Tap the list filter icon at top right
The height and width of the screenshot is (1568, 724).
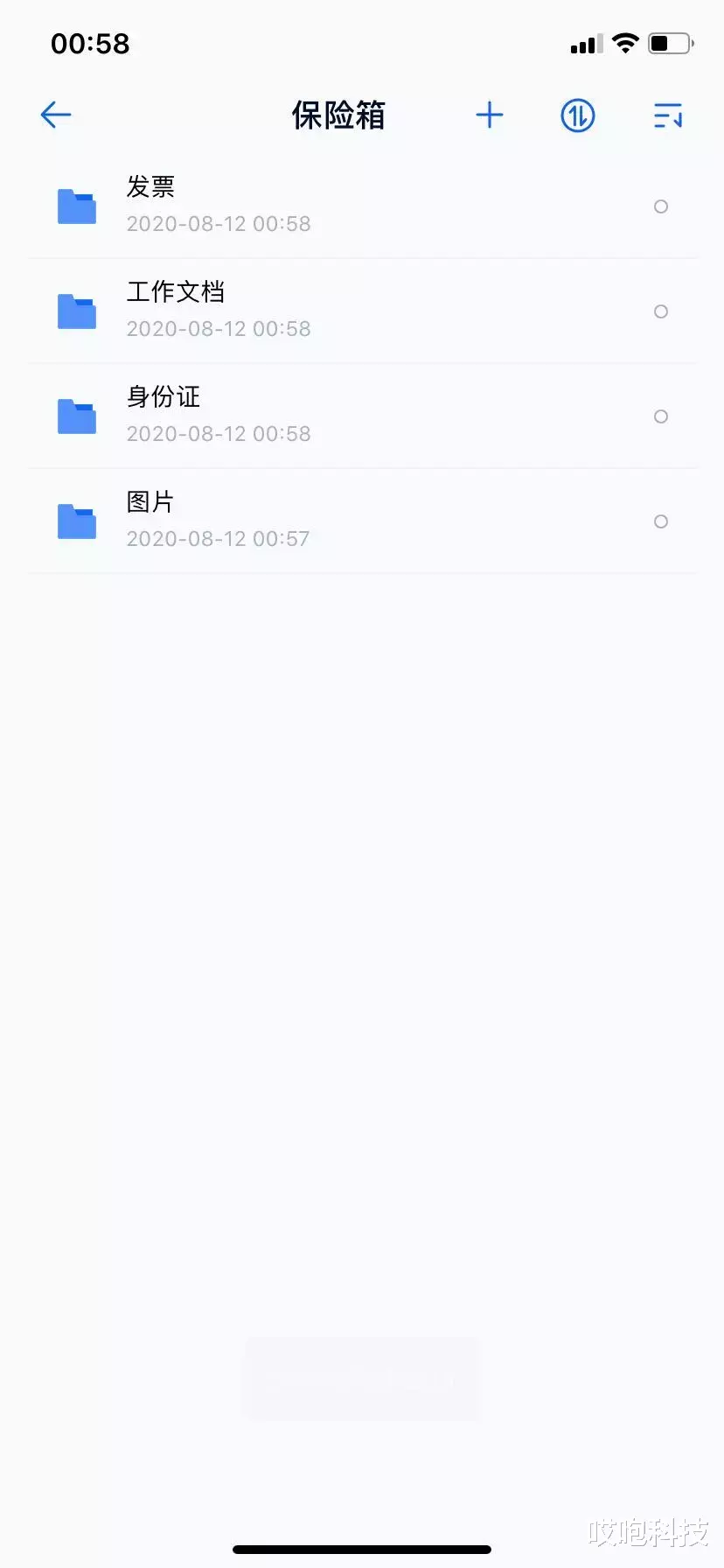[667, 115]
